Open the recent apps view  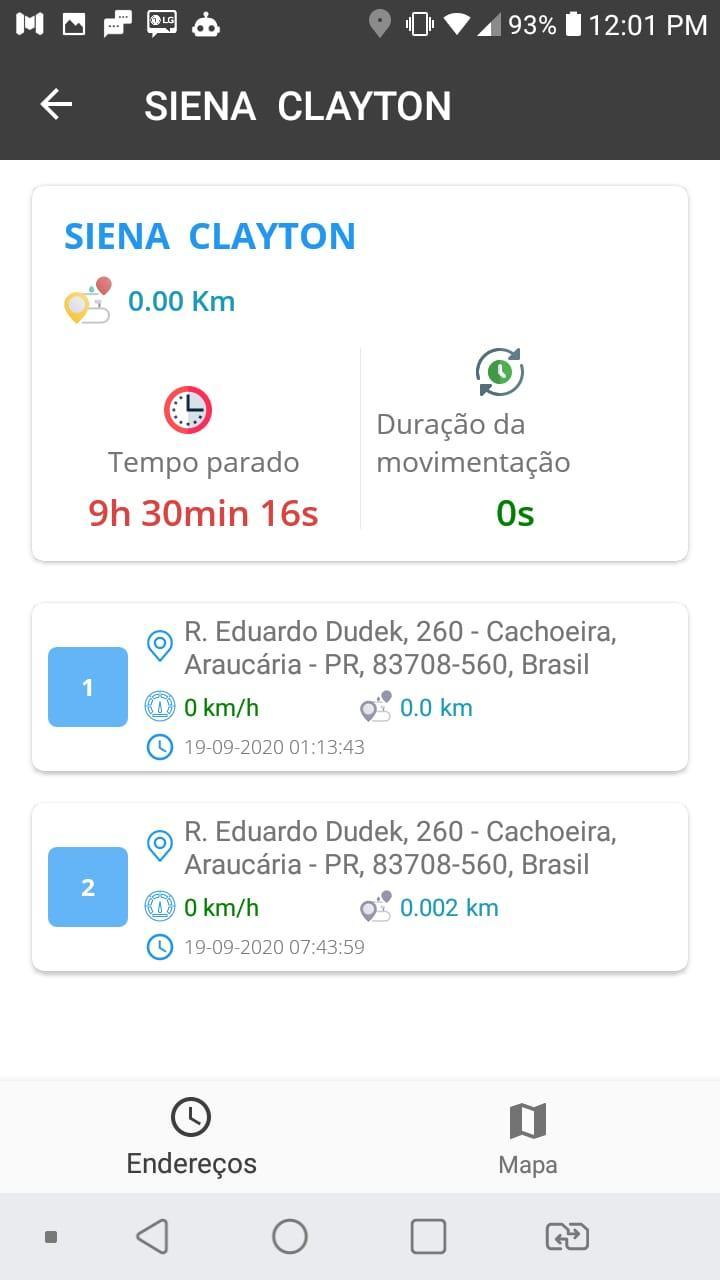coord(428,1237)
